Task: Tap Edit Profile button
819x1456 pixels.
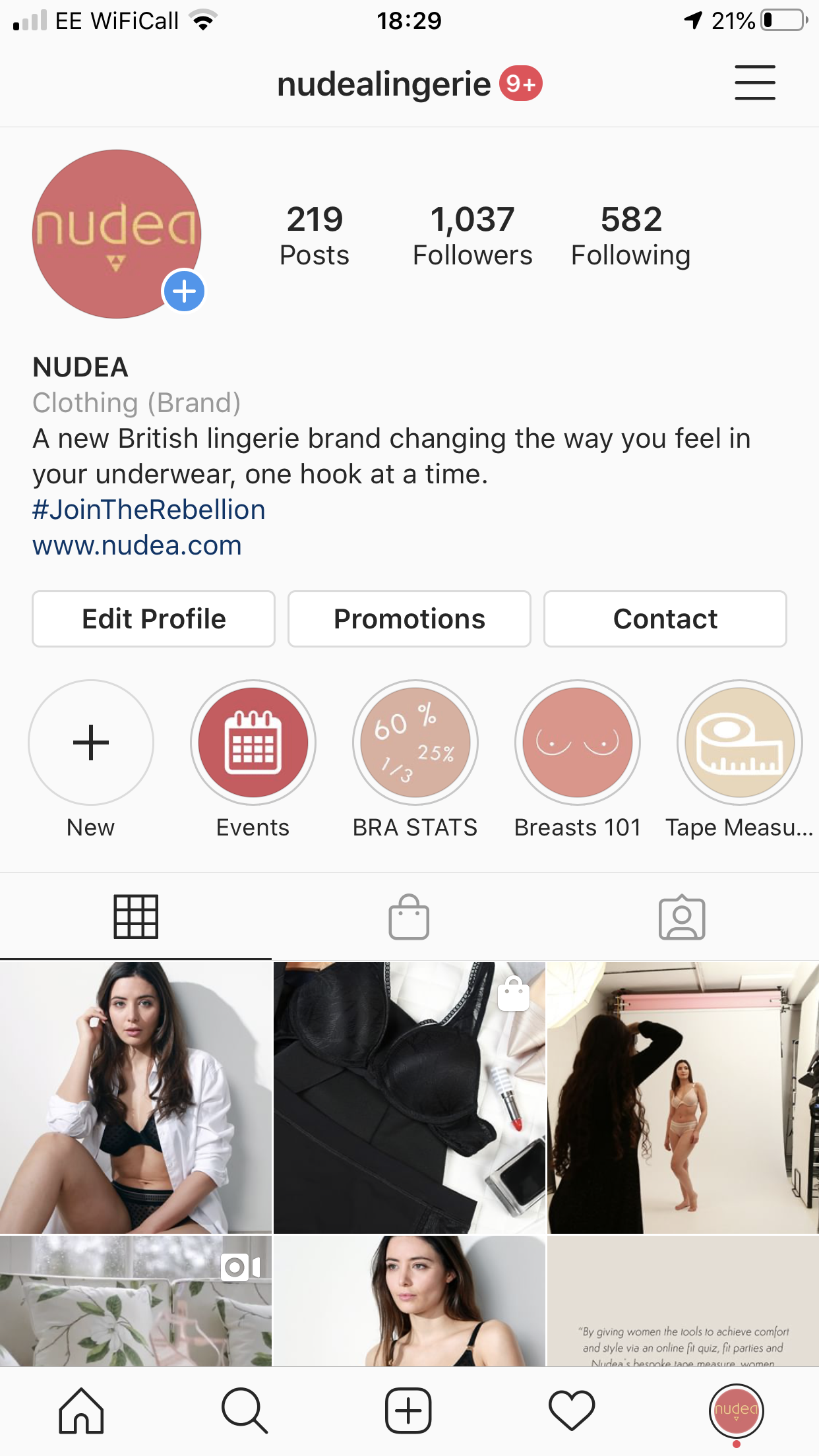Action: [154, 619]
